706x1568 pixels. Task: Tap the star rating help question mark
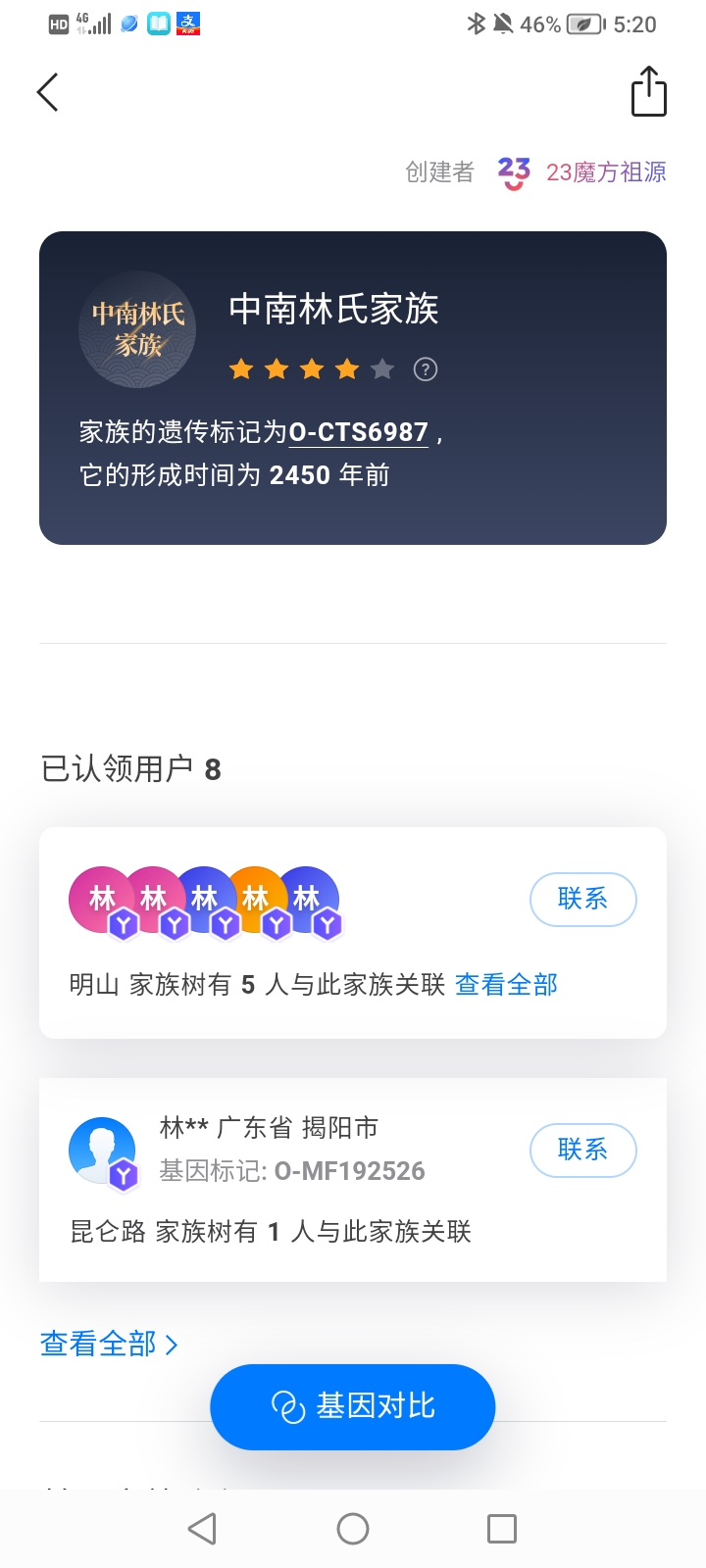[x=426, y=369]
